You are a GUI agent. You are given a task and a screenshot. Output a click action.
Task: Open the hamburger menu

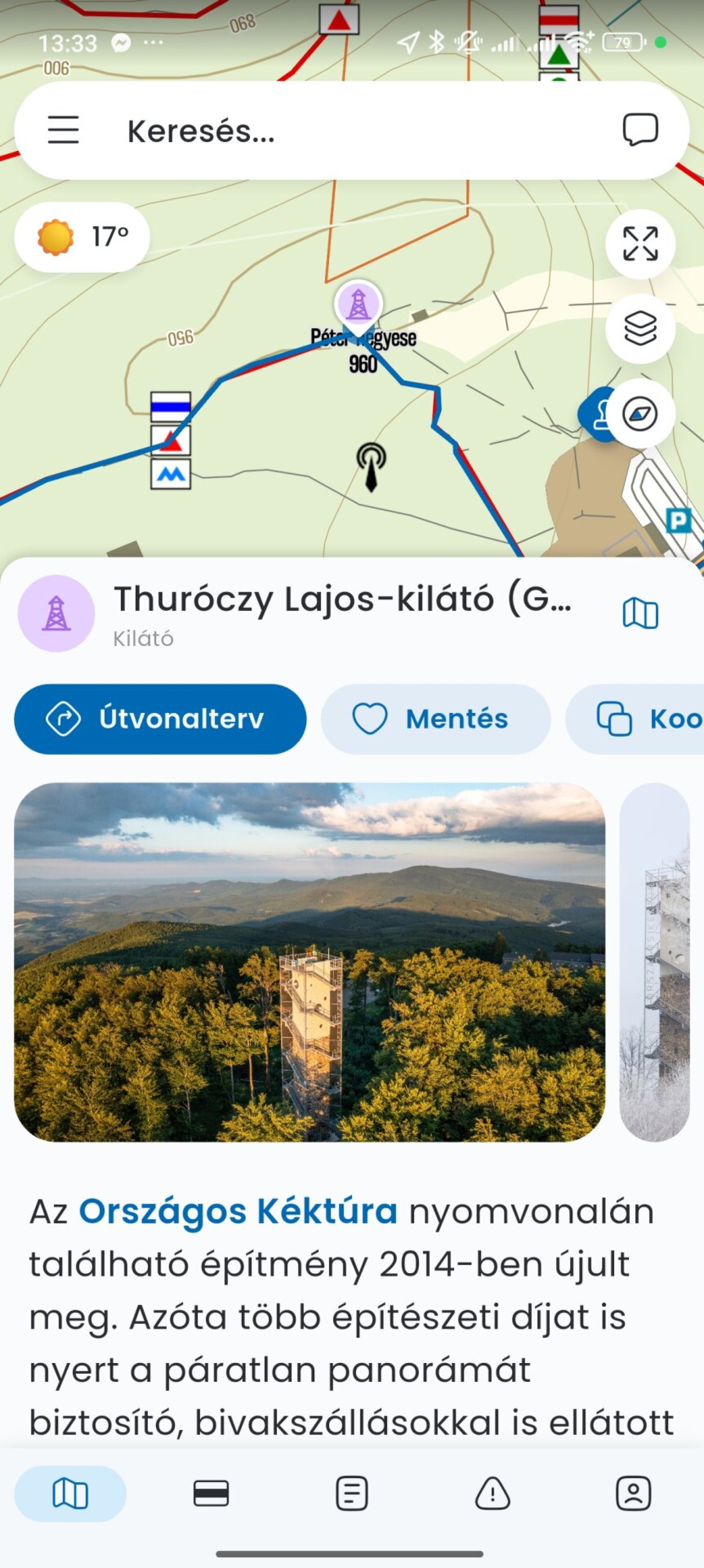point(63,130)
